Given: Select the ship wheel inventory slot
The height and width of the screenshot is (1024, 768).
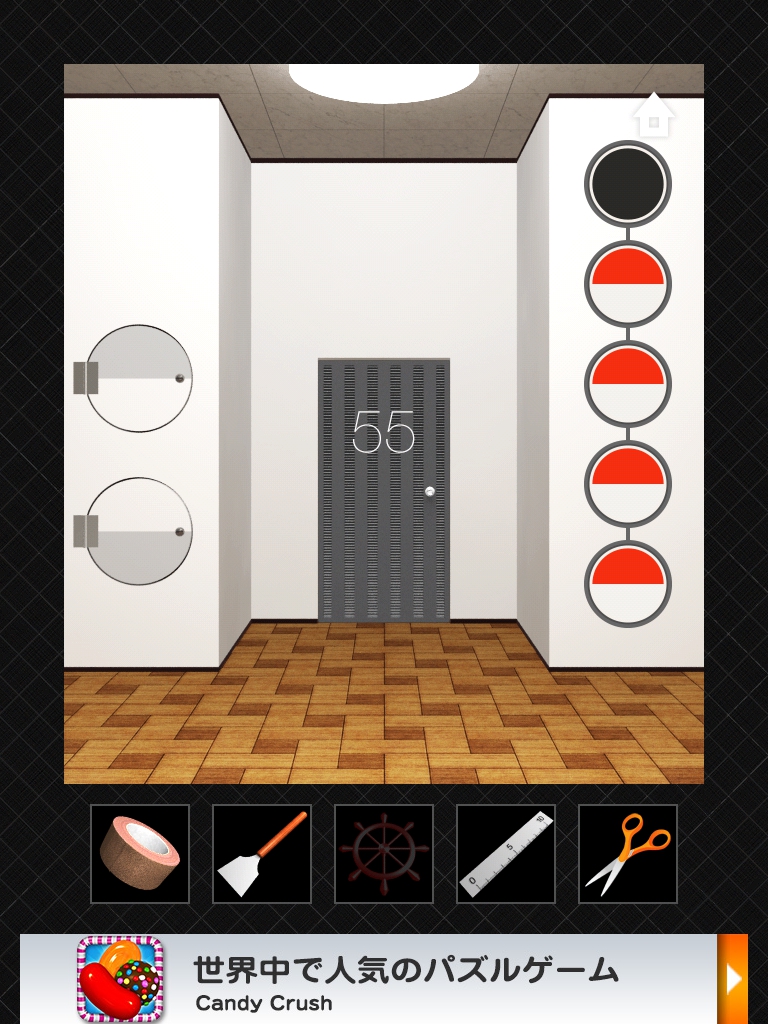Looking at the screenshot, I should (x=384, y=854).
